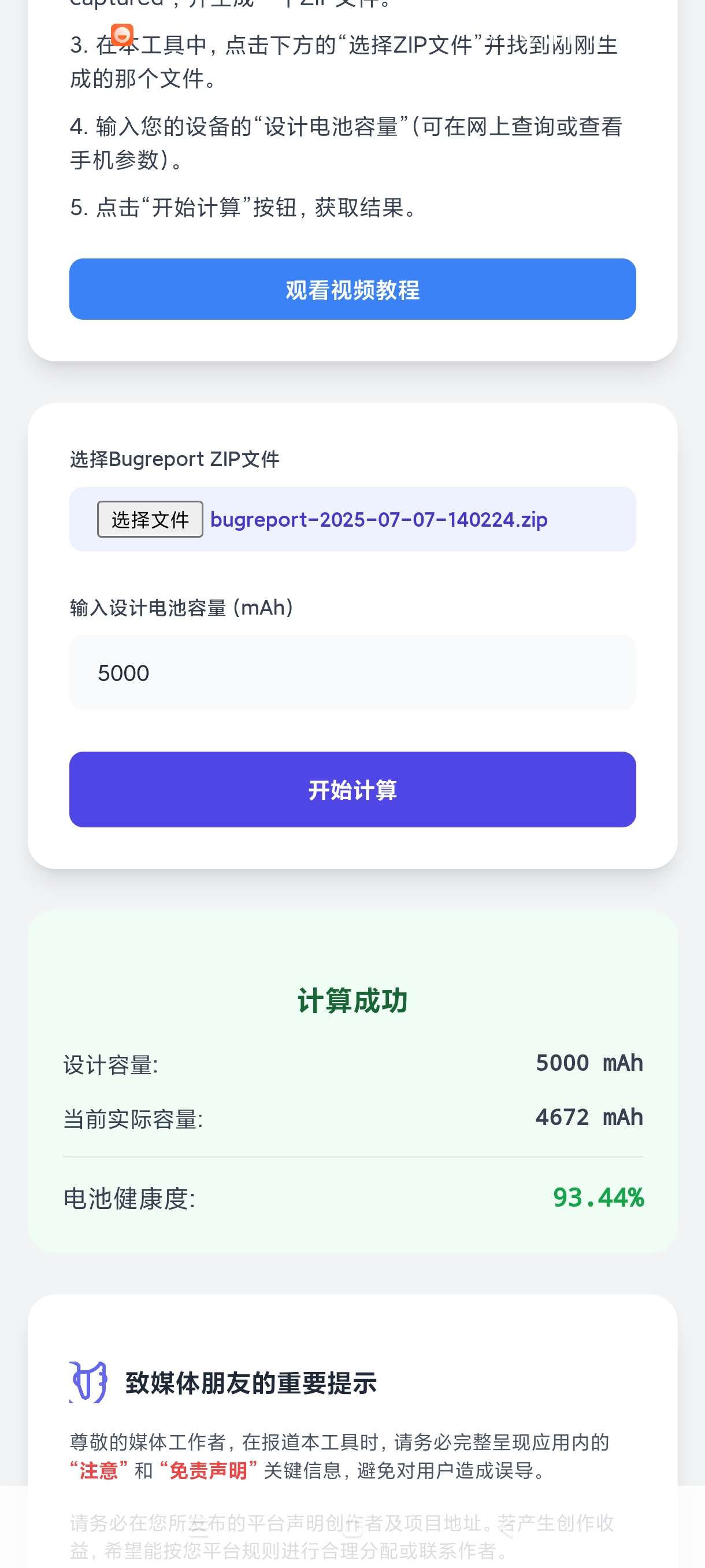Screen dimensions: 705x1568
Task: Choose a bugreport ZIP via 选择文件
Action: [150, 519]
